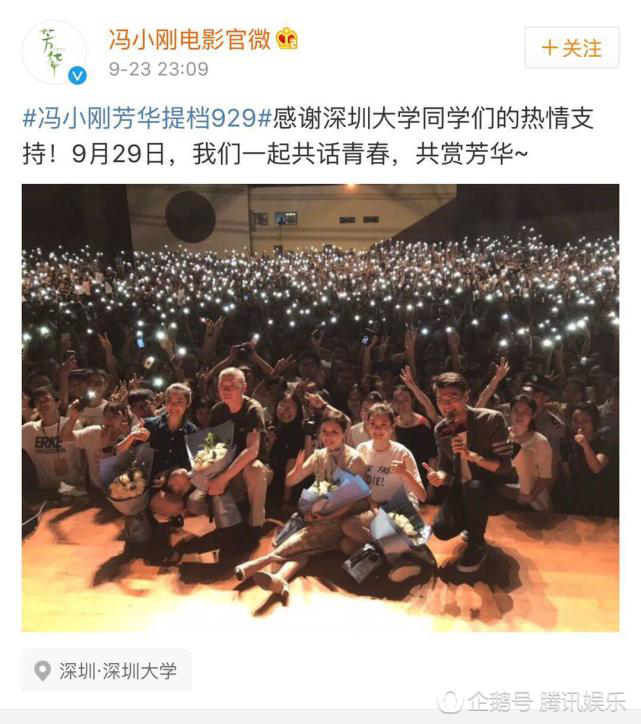
Task: Open the 冯小刚电影官微 username link
Action: click(189, 39)
